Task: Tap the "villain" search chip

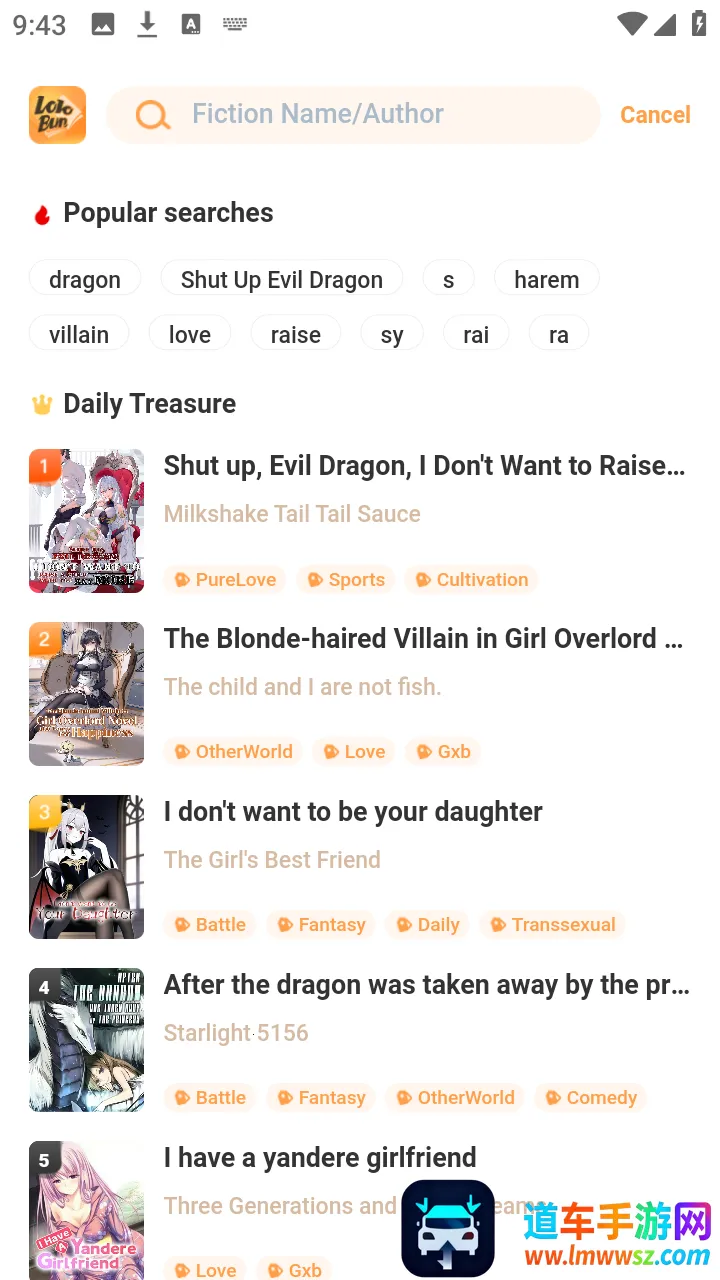Action: (79, 335)
